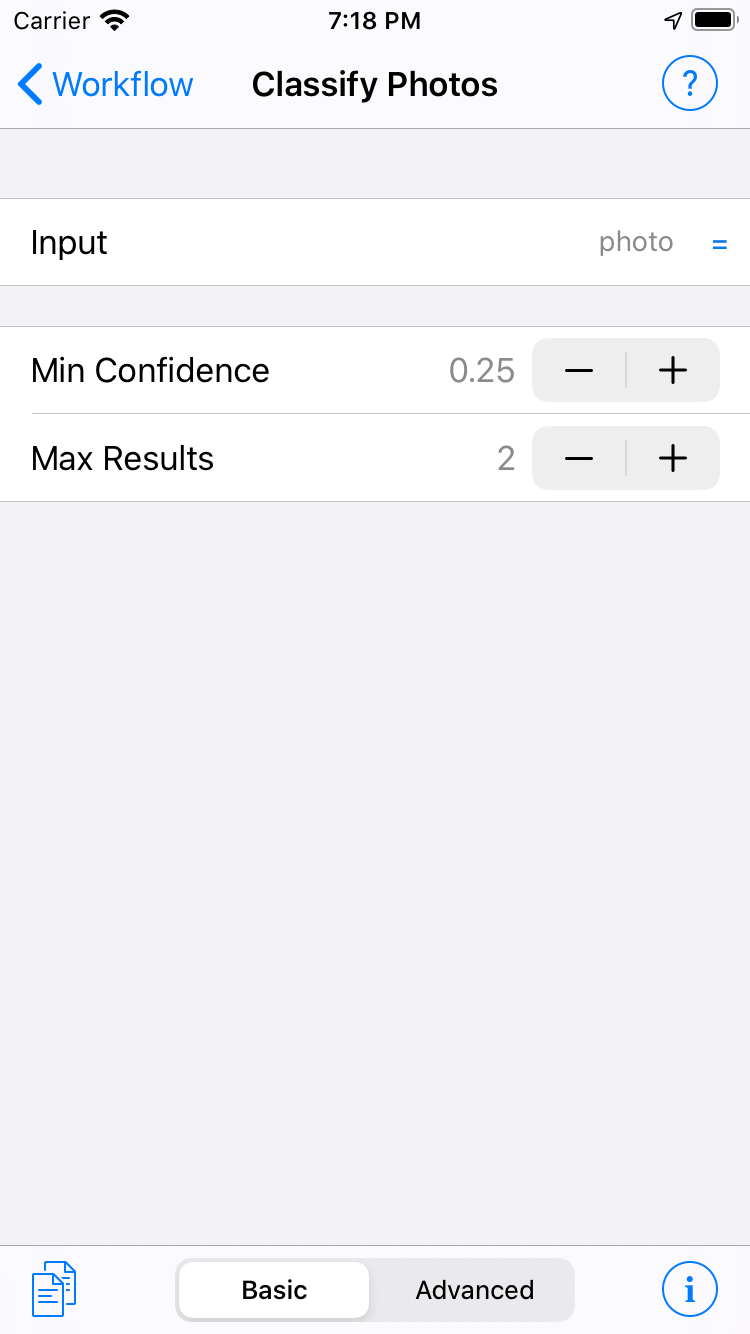
Task: Go back to Workflow
Action: [105, 85]
